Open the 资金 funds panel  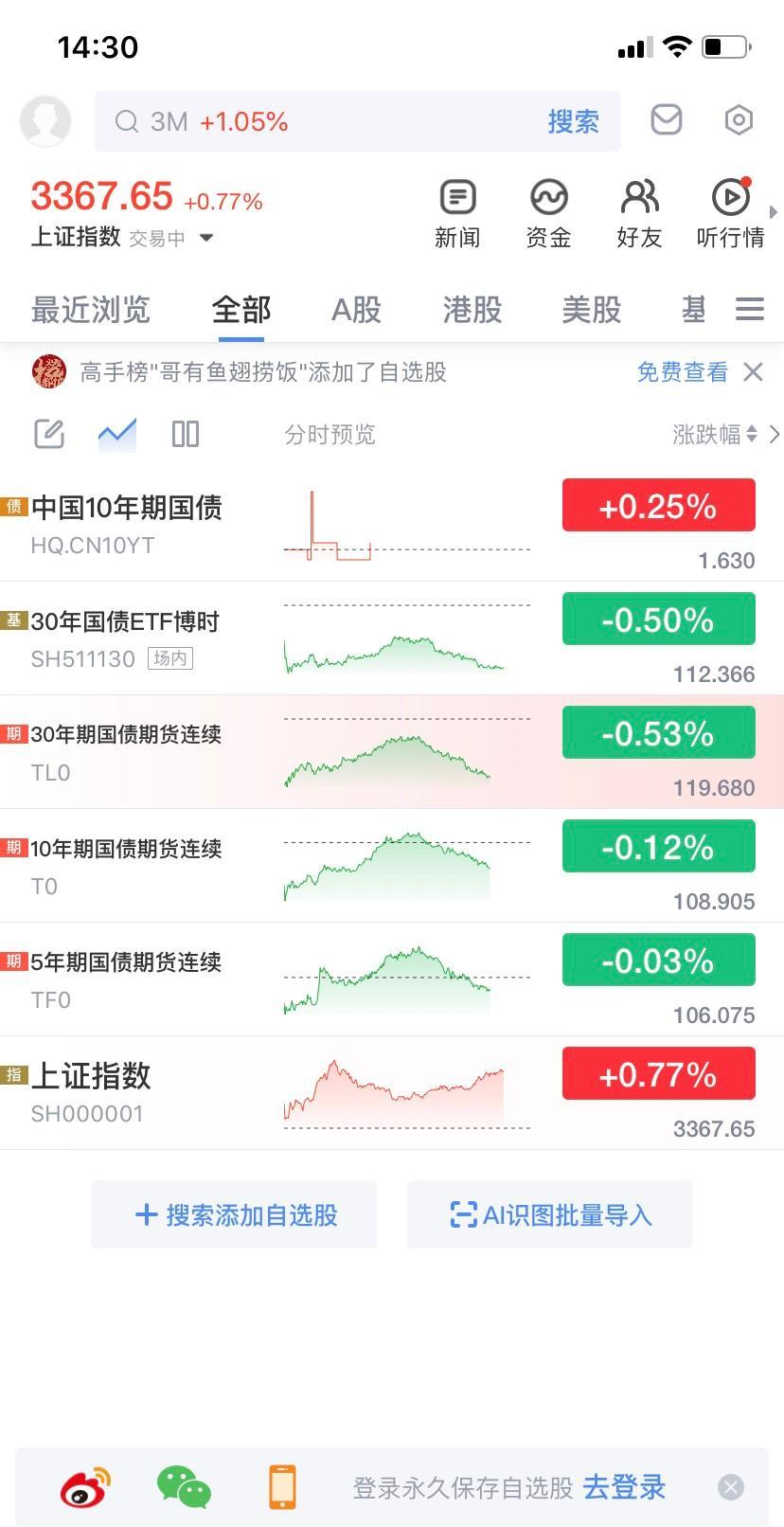(x=547, y=210)
